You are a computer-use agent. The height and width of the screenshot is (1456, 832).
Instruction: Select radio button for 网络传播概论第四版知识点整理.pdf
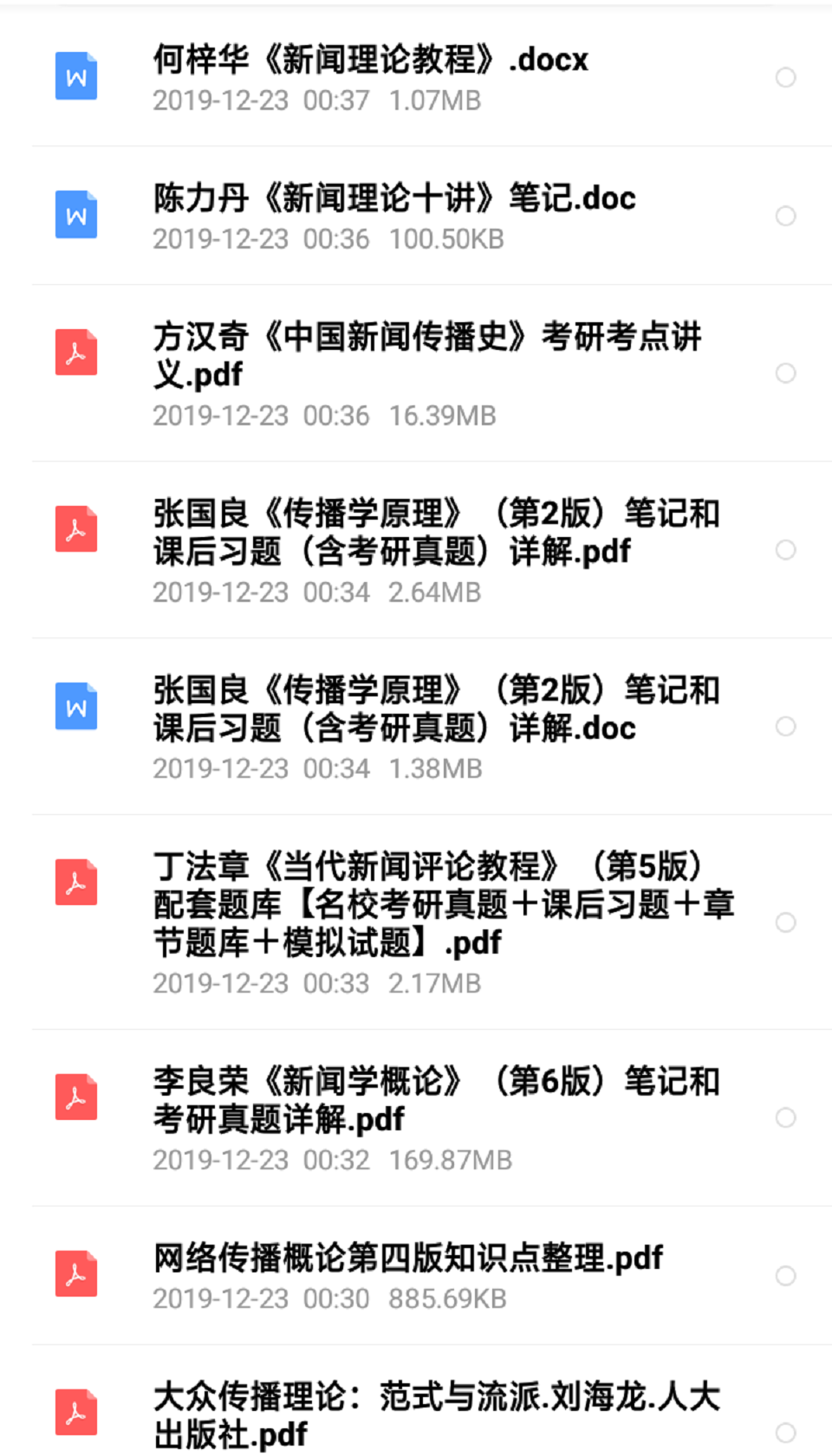tap(785, 1276)
